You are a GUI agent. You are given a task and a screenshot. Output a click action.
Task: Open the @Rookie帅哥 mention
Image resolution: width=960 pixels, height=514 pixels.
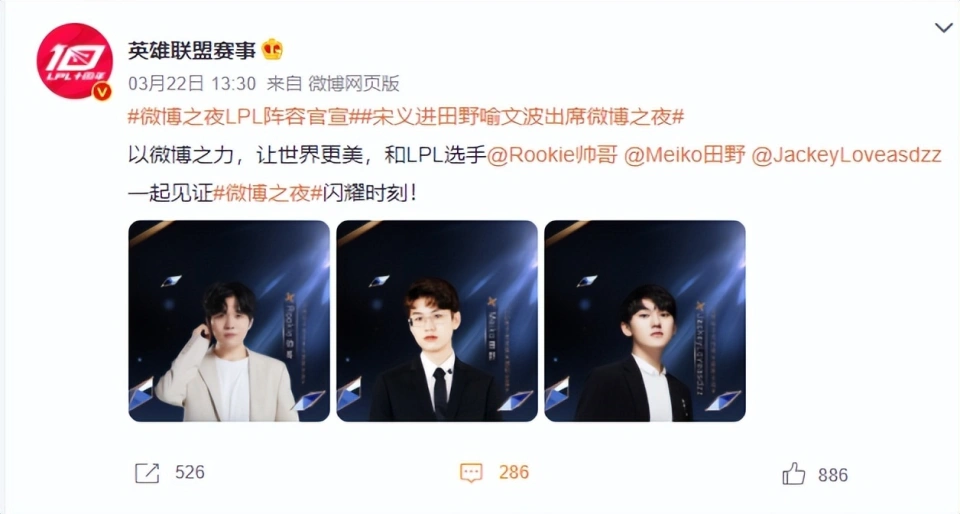point(549,155)
